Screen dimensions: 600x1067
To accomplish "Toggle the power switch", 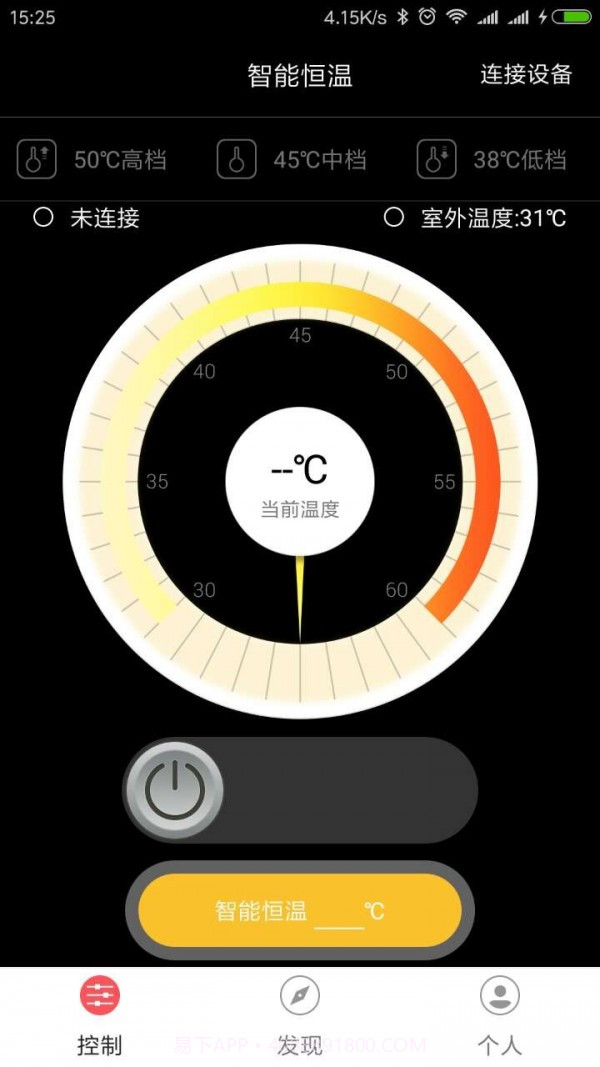I will pos(176,790).
